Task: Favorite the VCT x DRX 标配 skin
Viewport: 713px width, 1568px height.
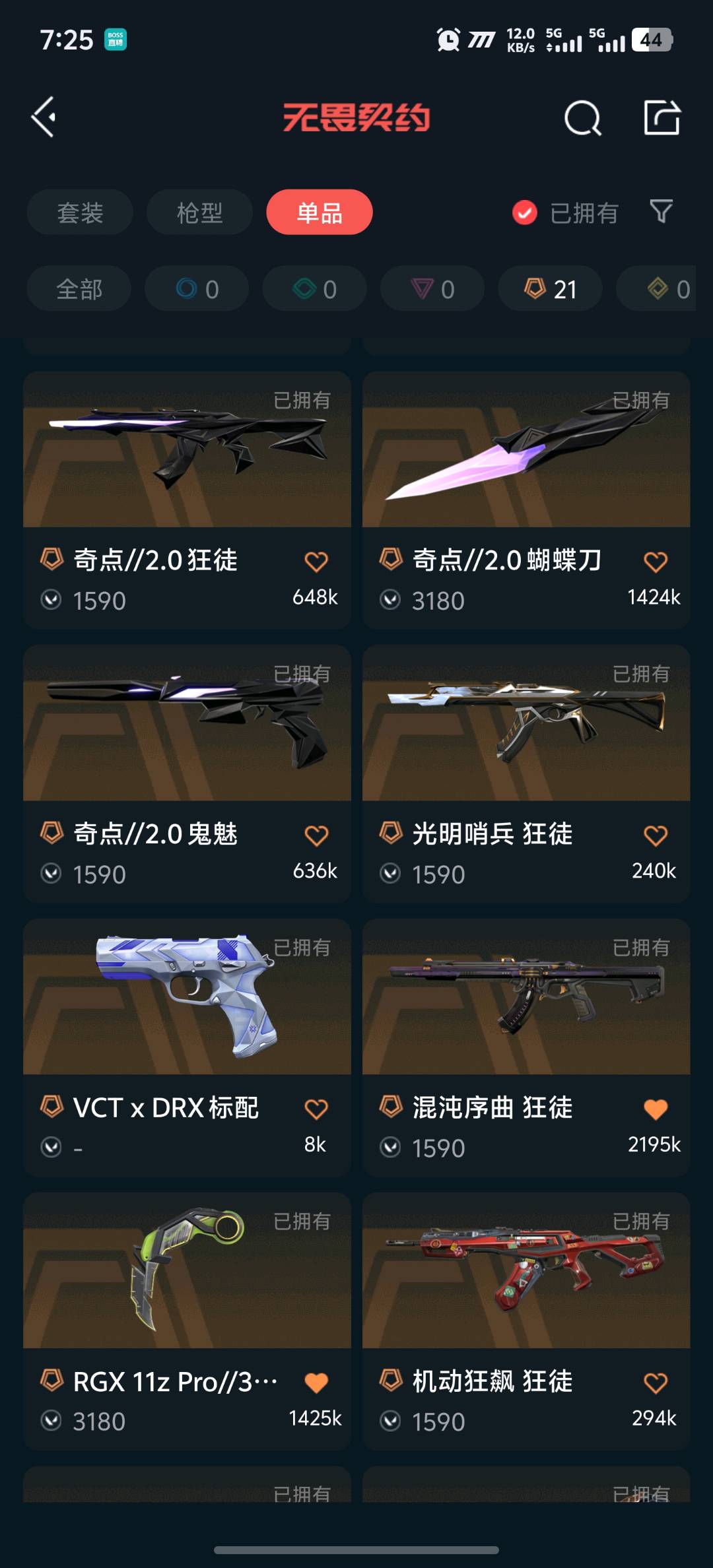Action: pyautogui.click(x=316, y=1109)
